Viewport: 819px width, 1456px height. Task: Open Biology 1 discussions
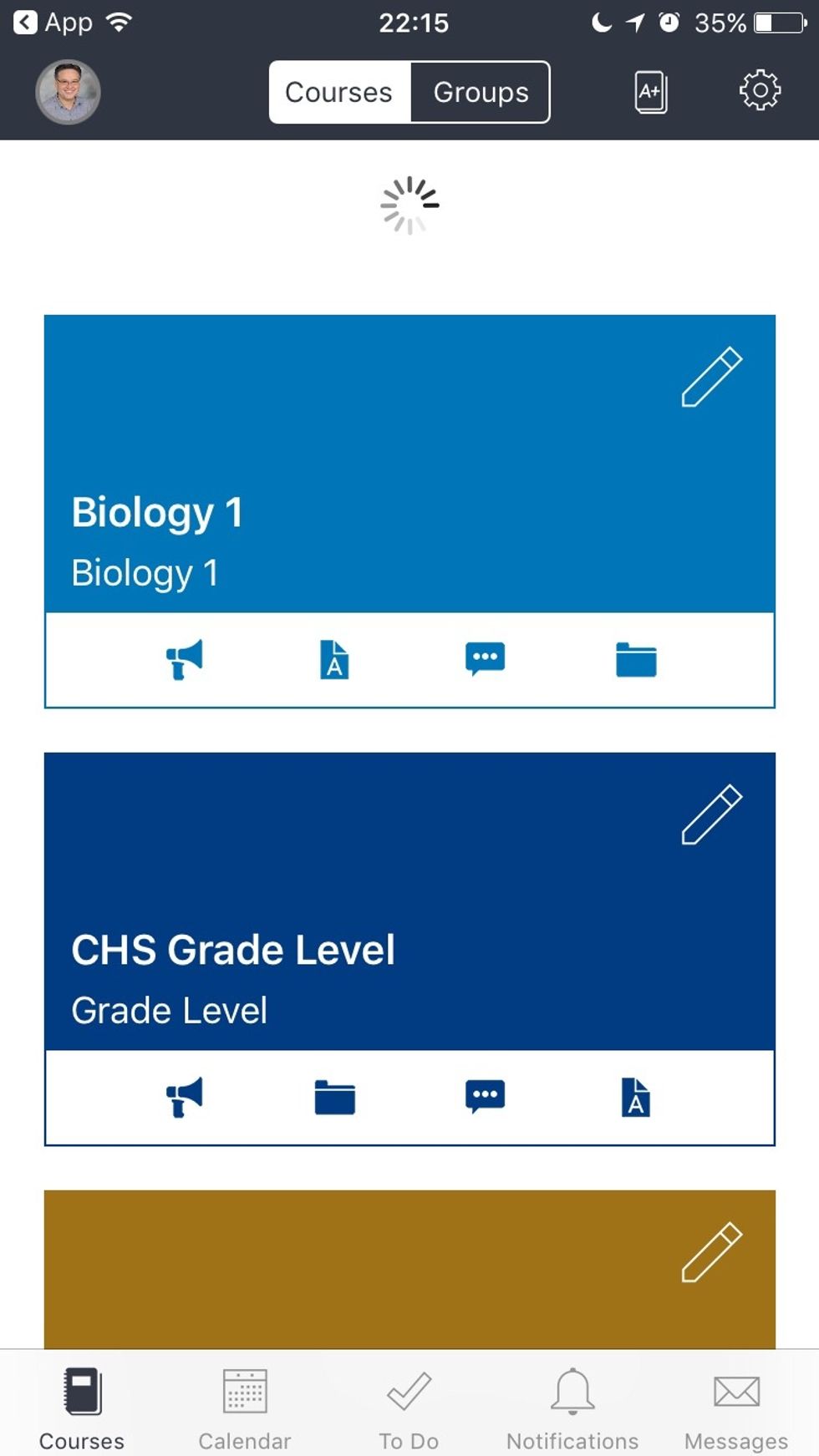pos(485,659)
